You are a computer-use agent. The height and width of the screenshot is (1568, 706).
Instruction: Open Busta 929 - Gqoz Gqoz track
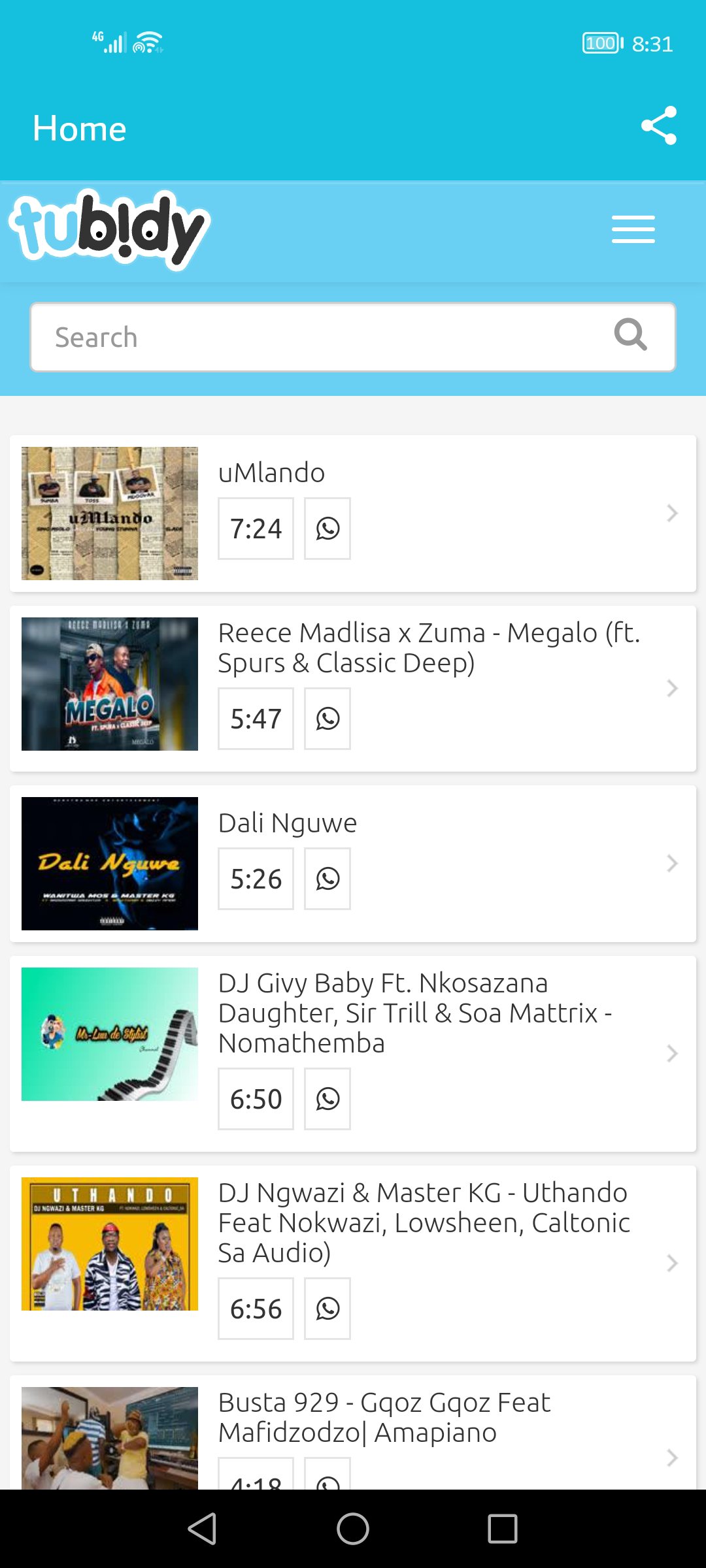[x=353, y=1432]
